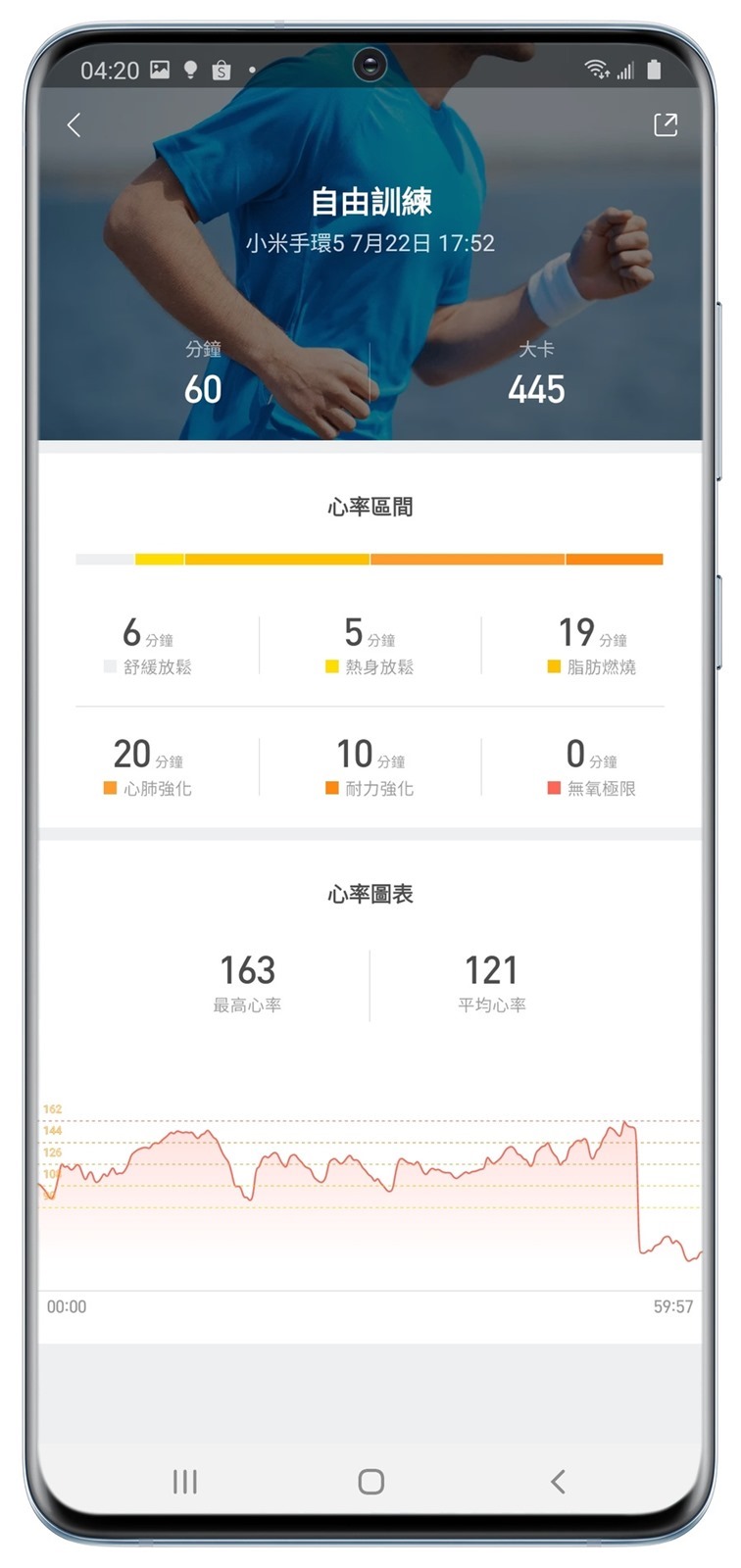Open the Samsung Pass icon in status bar
Image resolution: width=741 pixels, height=1568 pixels.
click(222, 70)
